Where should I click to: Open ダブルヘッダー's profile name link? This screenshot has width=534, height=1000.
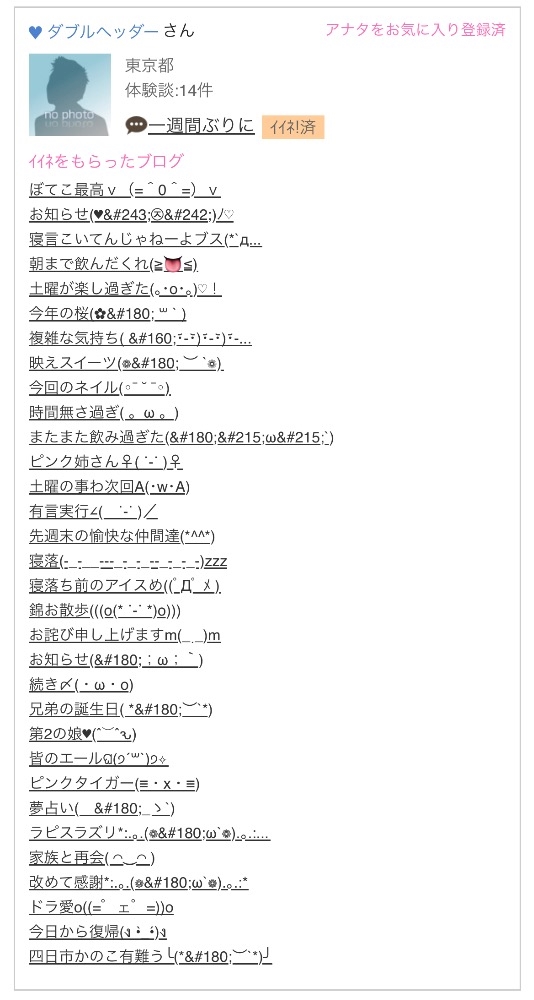(x=103, y=31)
